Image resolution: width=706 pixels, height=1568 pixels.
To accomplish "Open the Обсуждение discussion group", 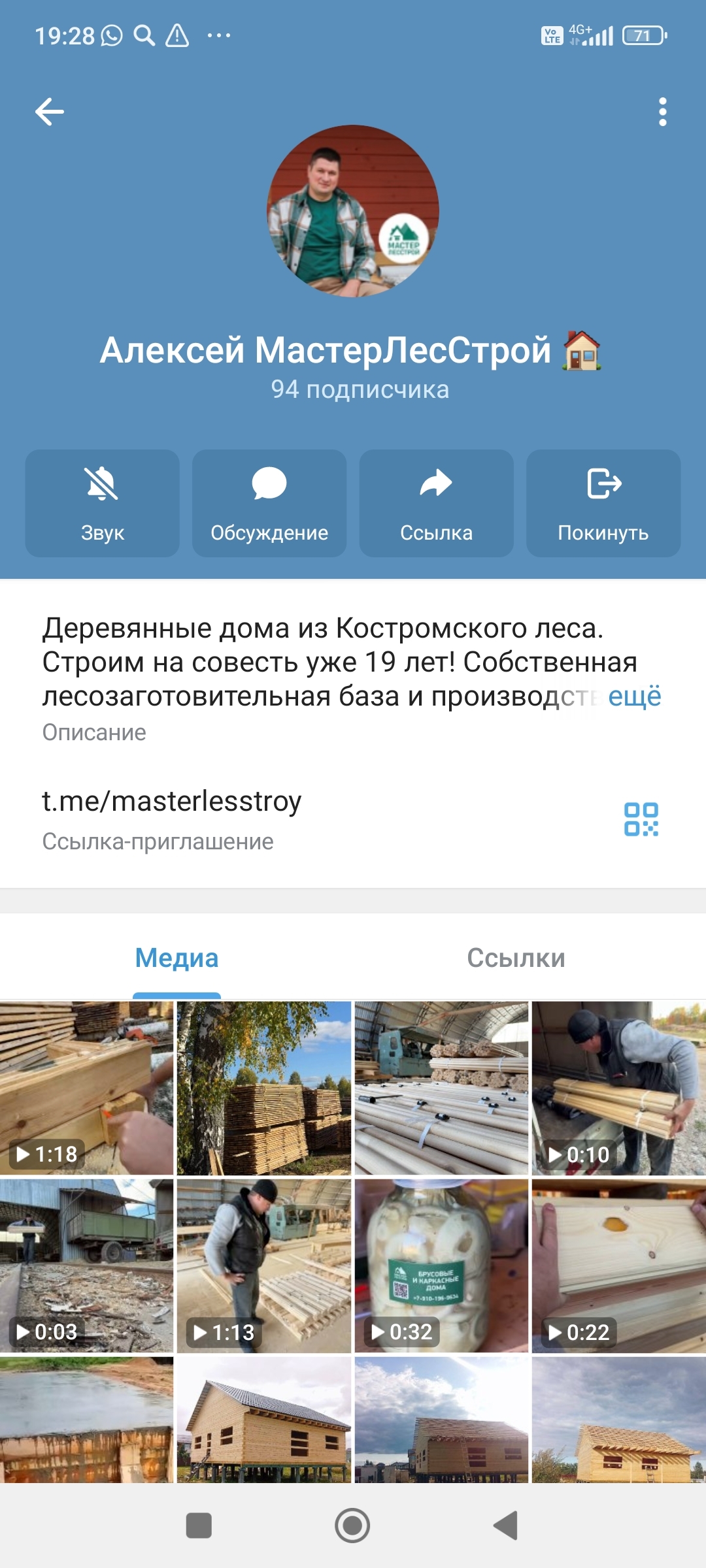I will pos(269,503).
